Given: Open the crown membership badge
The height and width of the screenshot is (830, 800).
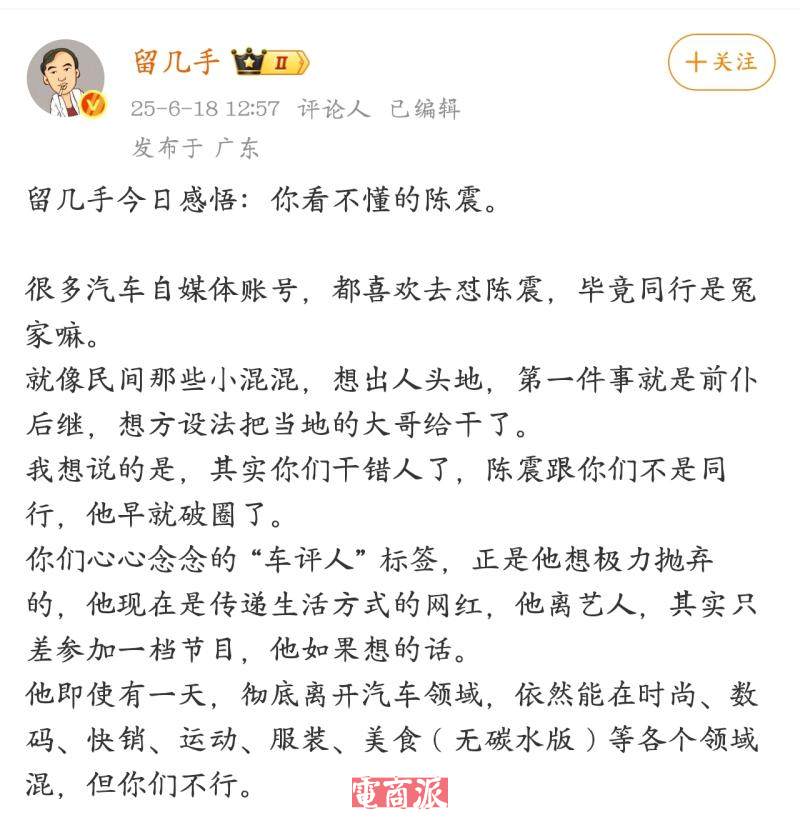Looking at the screenshot, I should [x=269, y=63].
